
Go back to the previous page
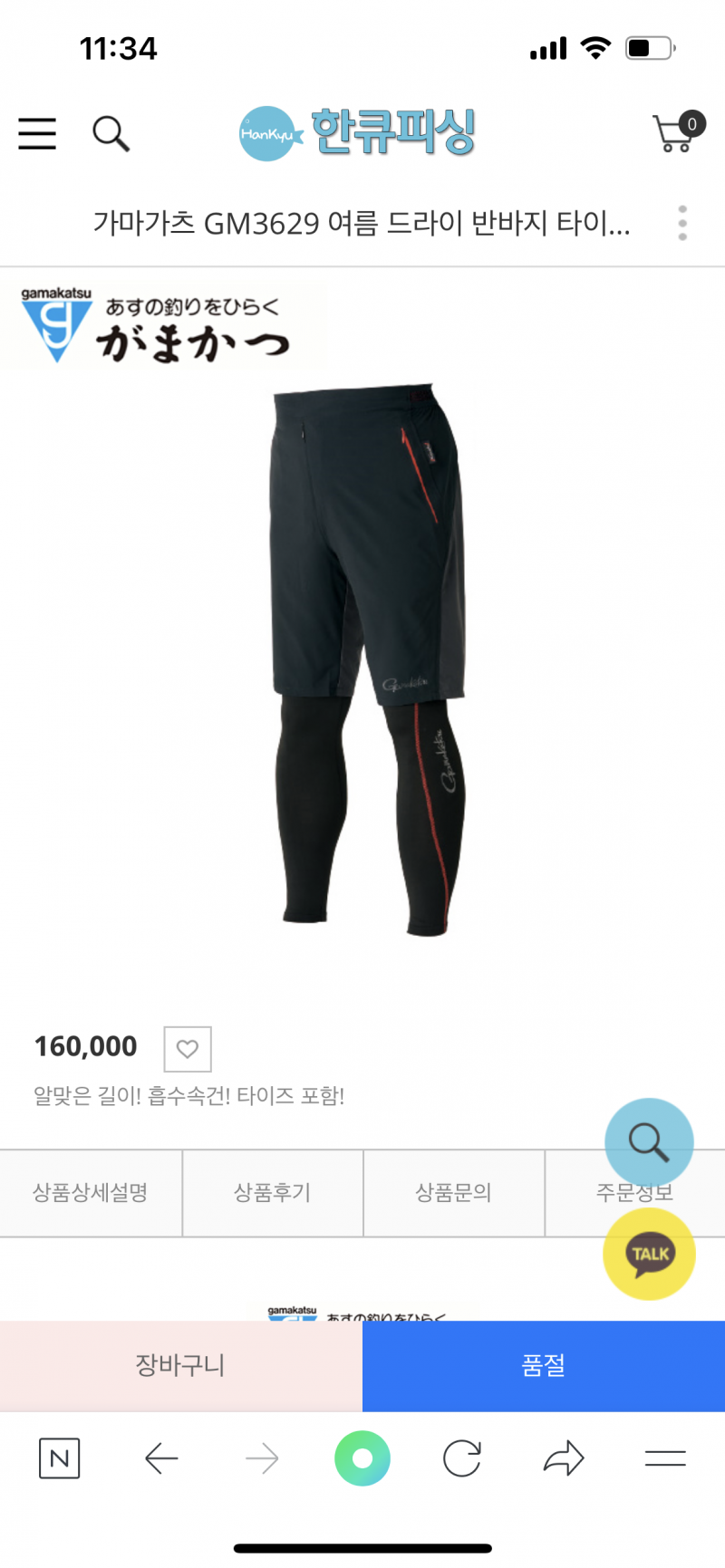[161, 1458]
